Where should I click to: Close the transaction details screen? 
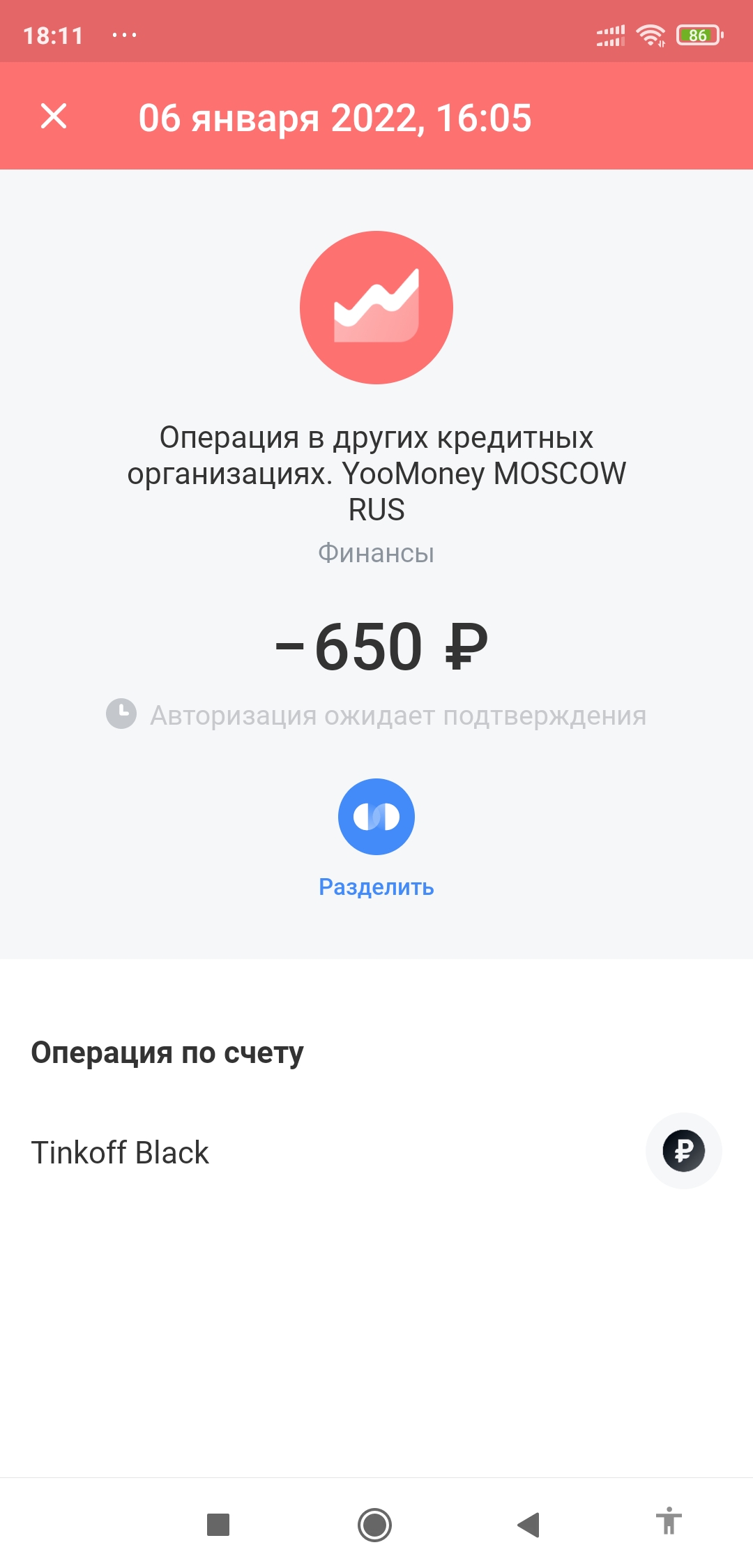[x=54, y=116]
